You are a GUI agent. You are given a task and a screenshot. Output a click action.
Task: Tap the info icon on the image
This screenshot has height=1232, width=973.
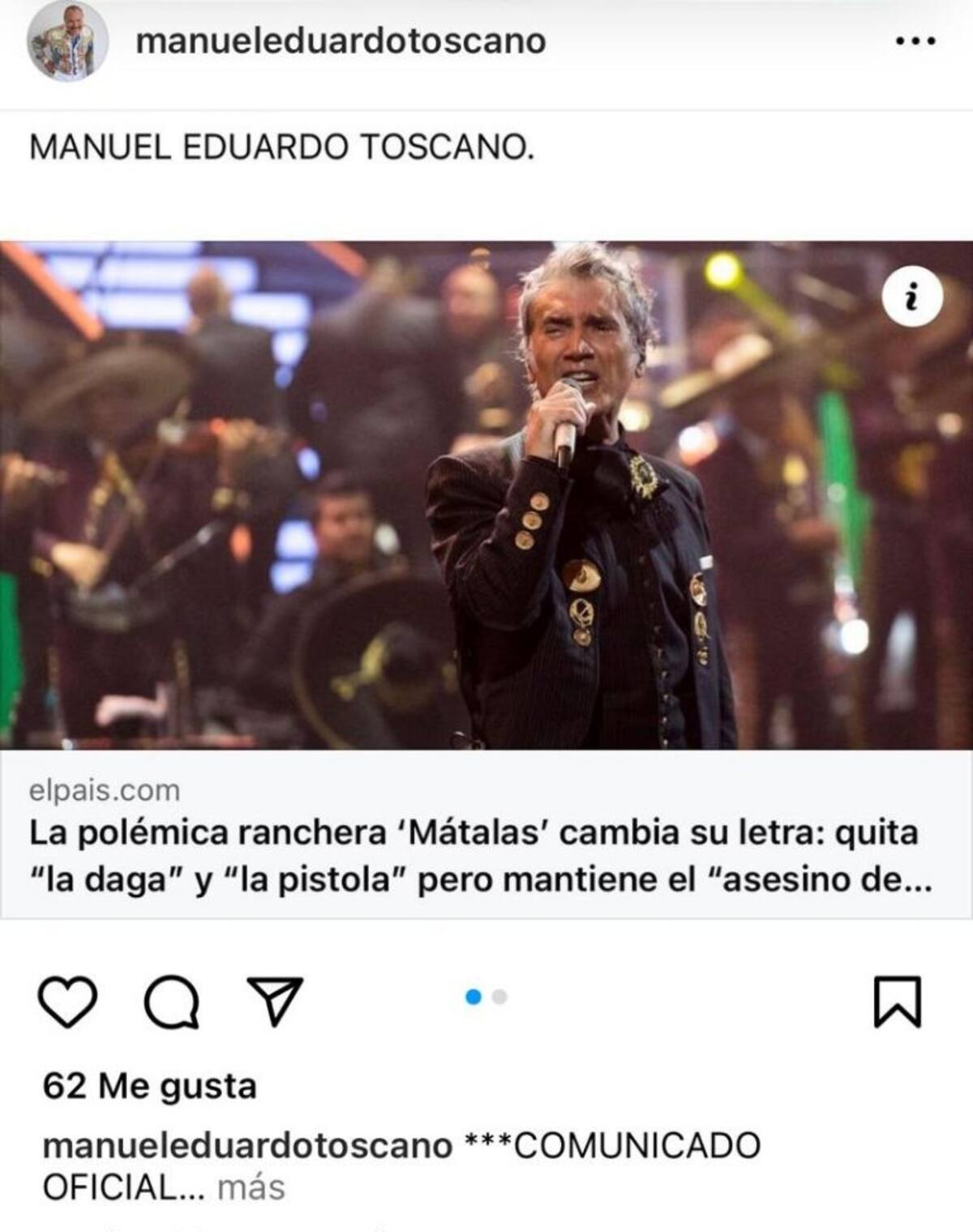(912, 297)
